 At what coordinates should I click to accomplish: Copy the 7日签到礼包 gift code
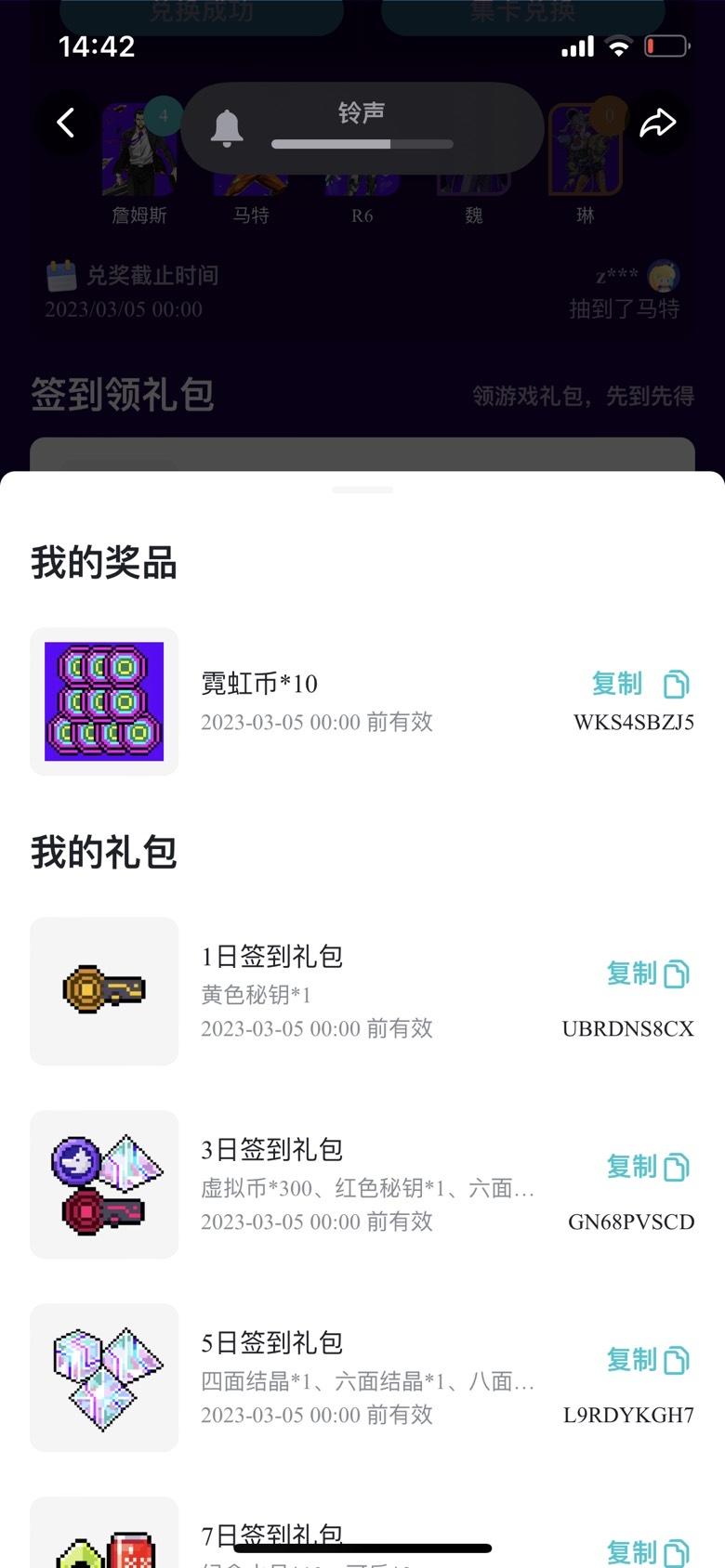[648, 1551]
